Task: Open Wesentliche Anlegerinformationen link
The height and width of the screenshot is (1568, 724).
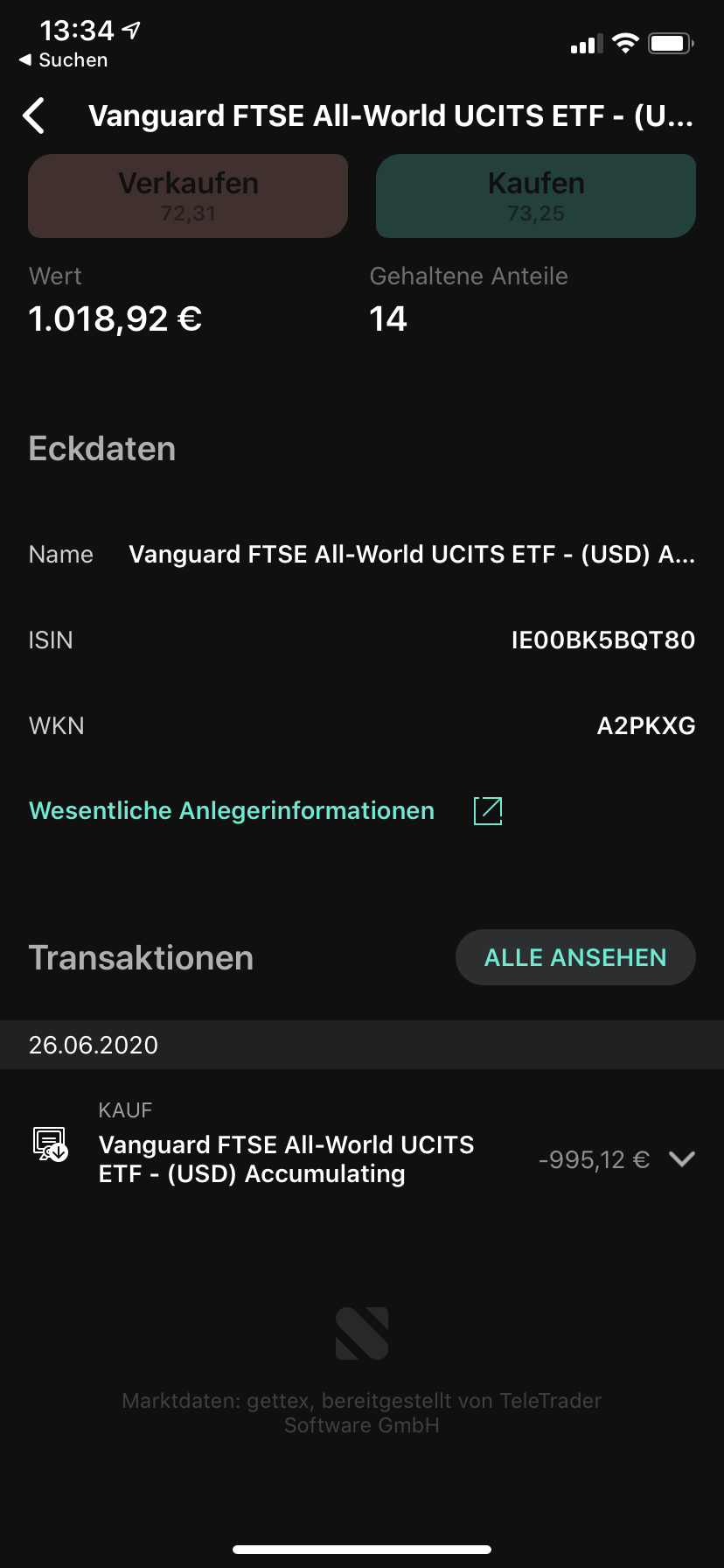Action: tap(232, 811)
